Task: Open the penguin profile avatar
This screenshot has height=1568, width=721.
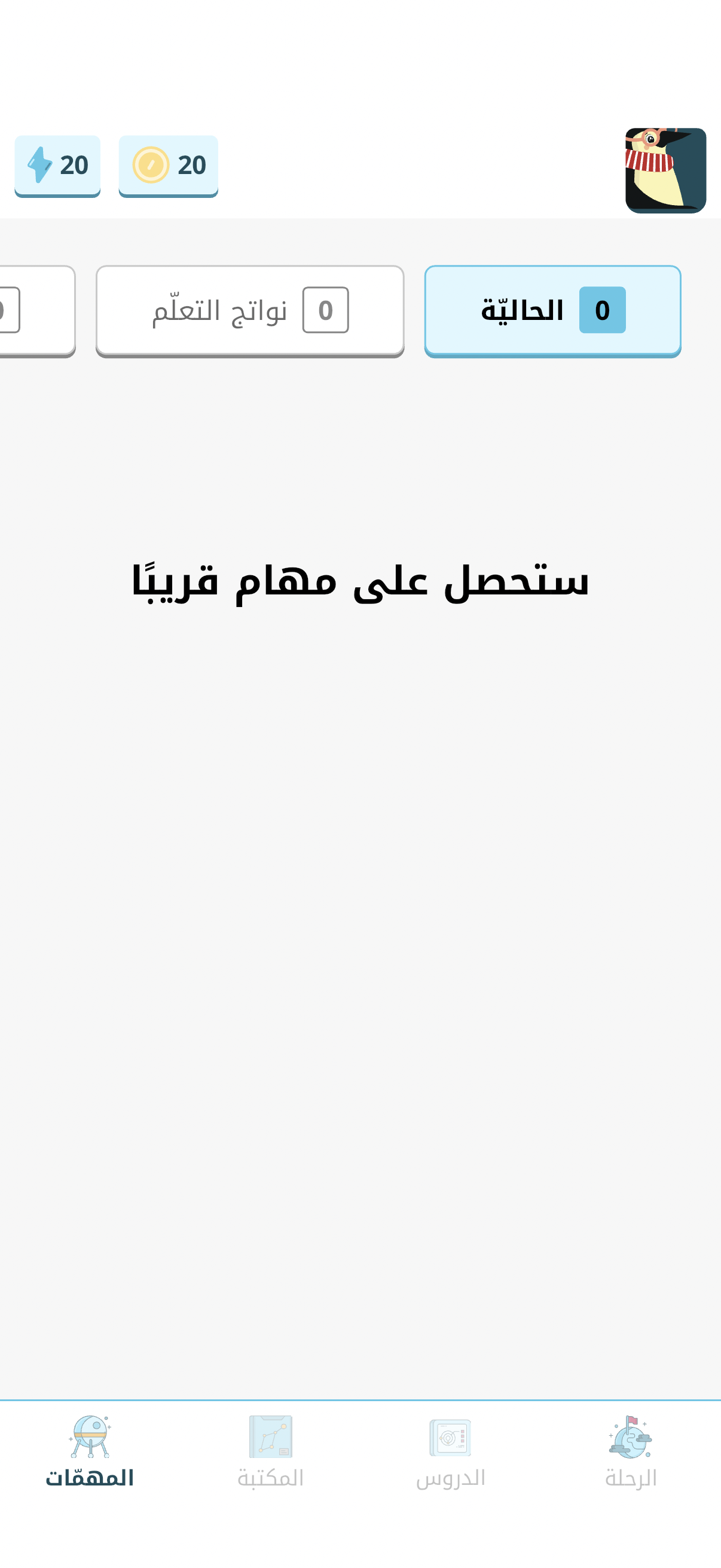Action: tap(665, 170)
